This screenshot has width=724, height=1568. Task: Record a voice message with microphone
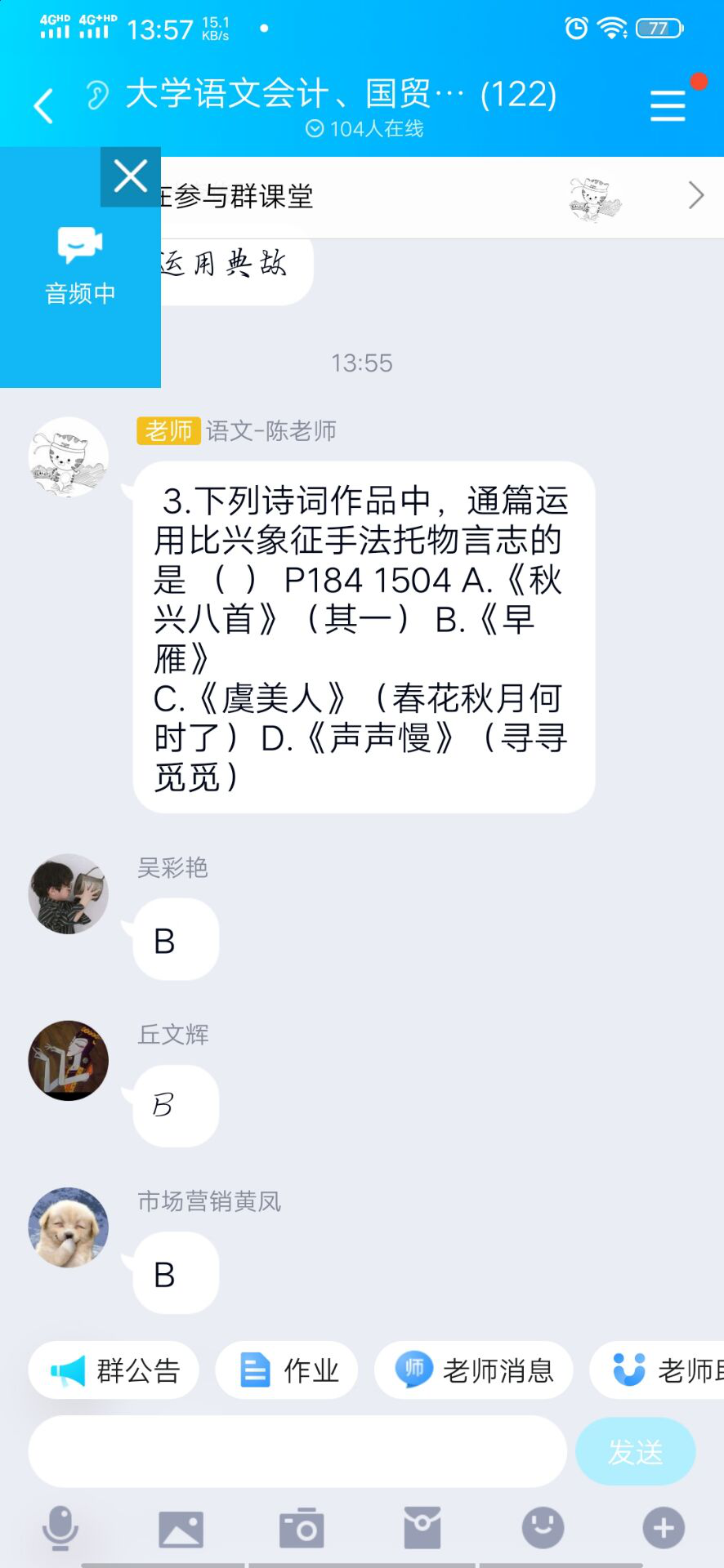(60, 1528)
